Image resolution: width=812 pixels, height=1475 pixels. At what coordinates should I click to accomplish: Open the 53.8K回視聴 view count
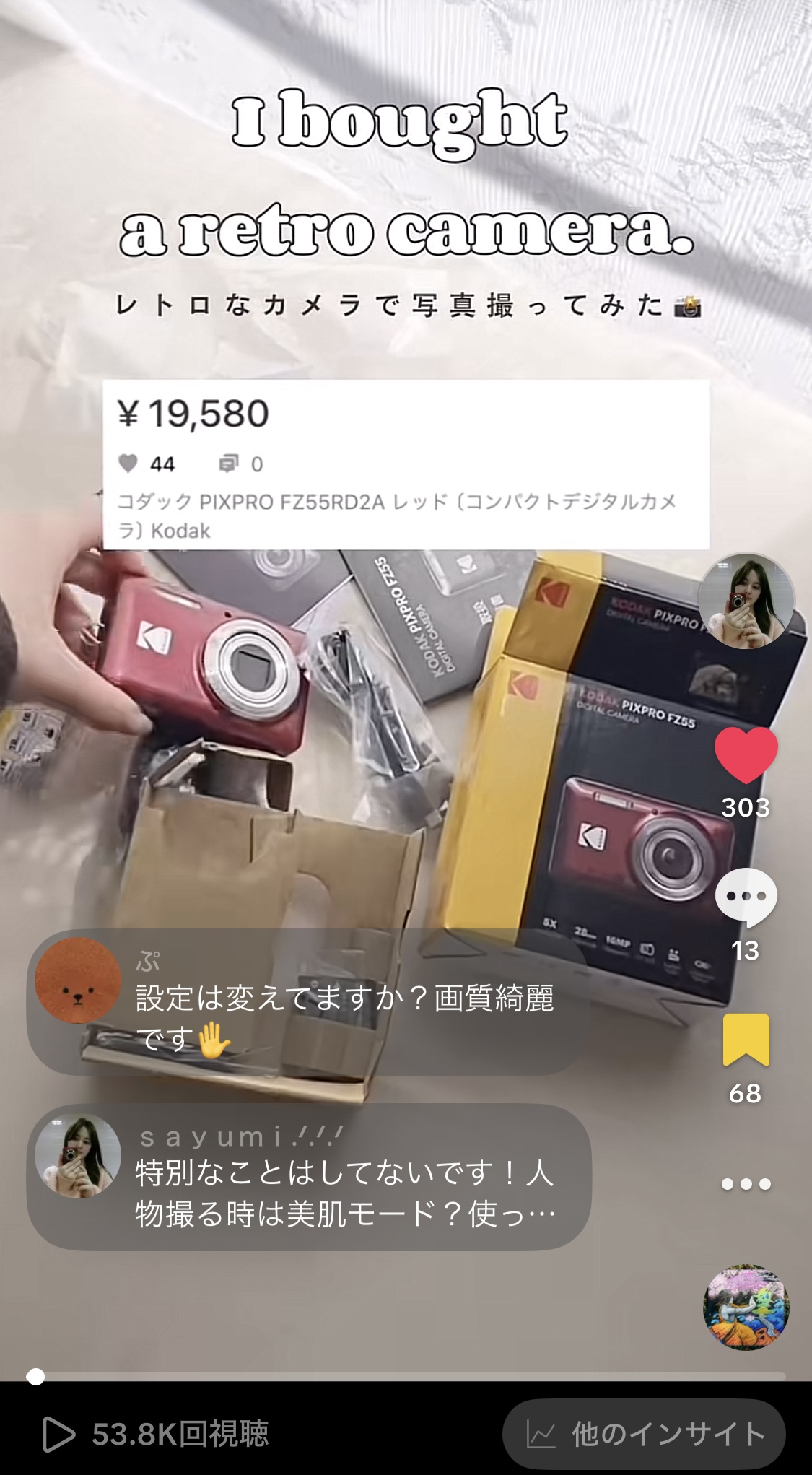click(x=156, y=1434)
